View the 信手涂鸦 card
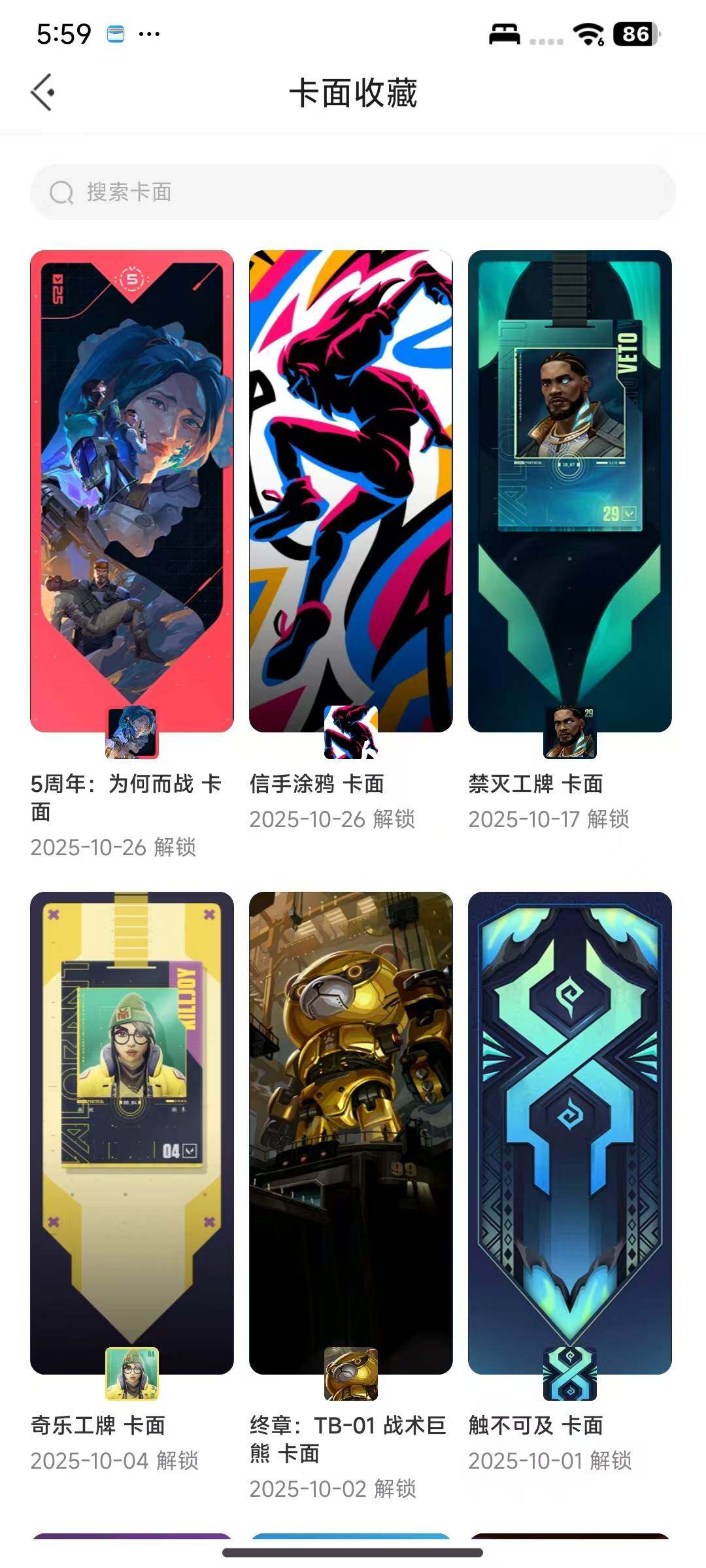Screen dimensions: 706x1568 351,491
